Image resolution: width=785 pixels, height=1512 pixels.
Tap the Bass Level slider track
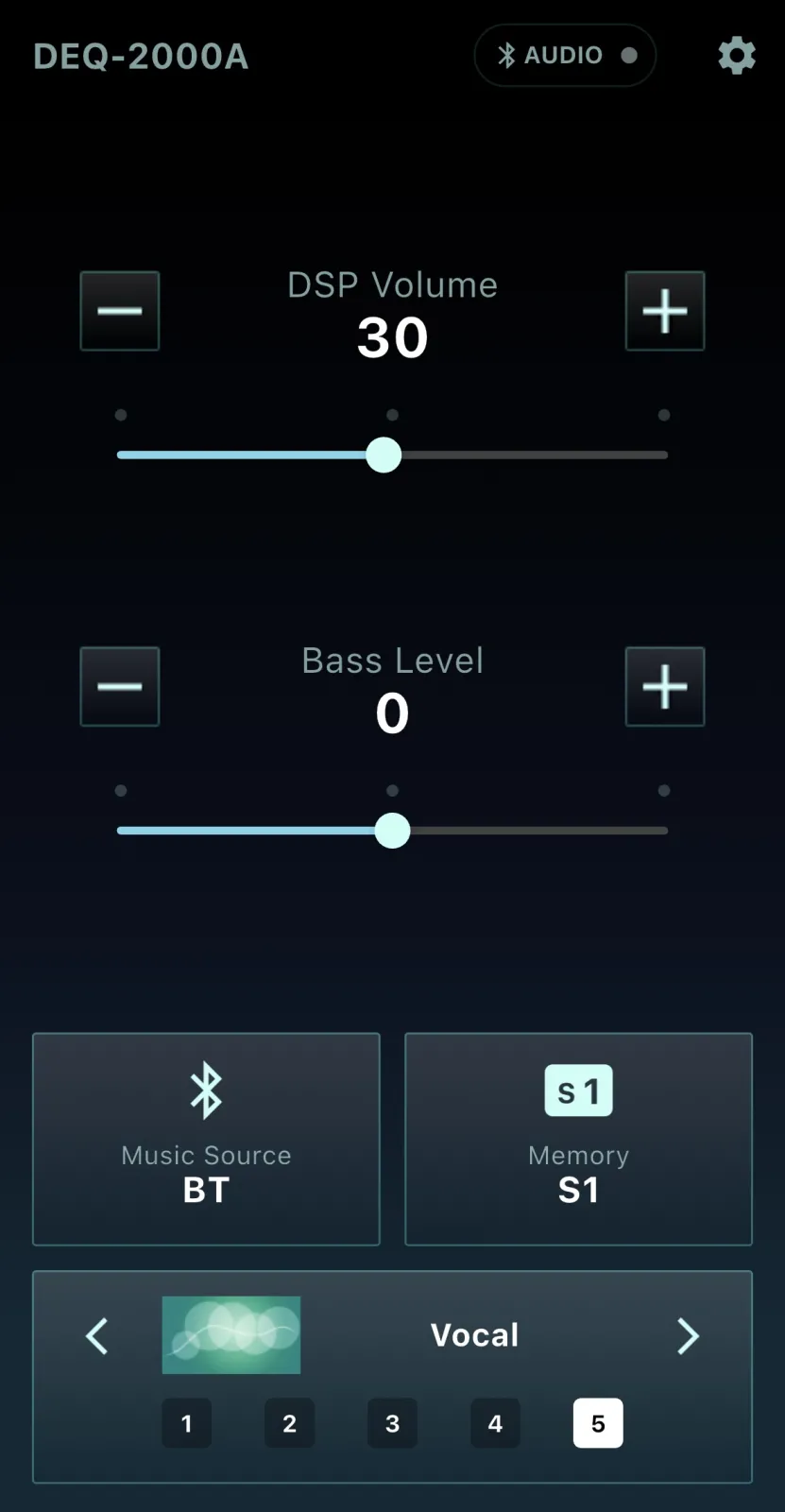click(529, 831)
